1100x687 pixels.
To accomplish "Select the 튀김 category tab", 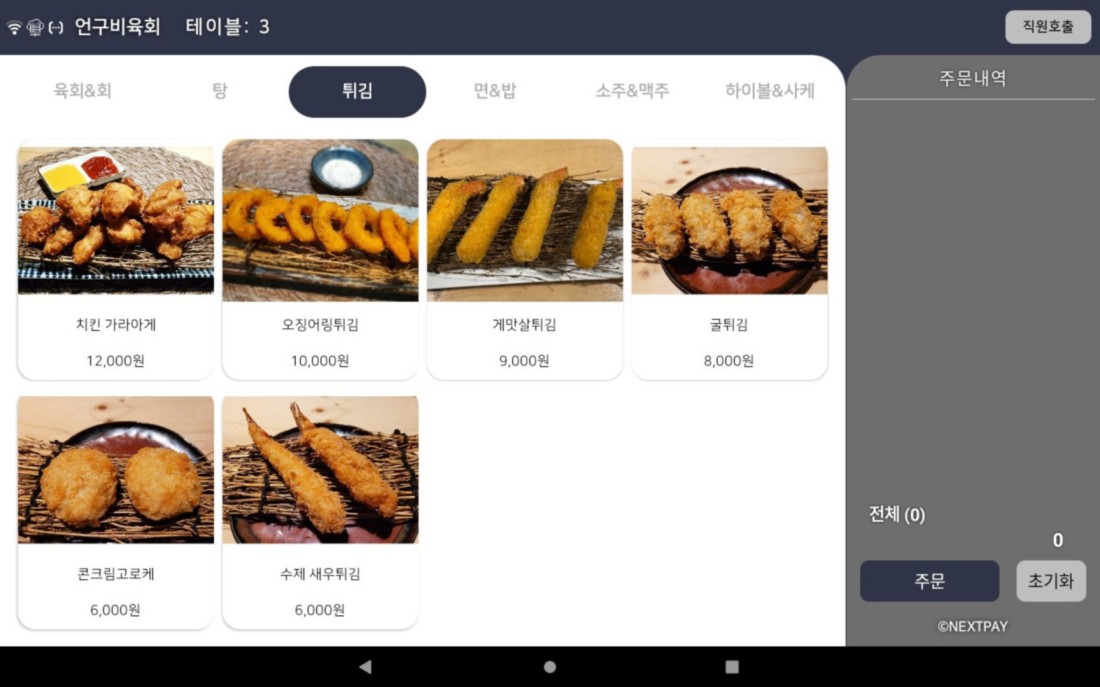I will (x=357, y=92).
